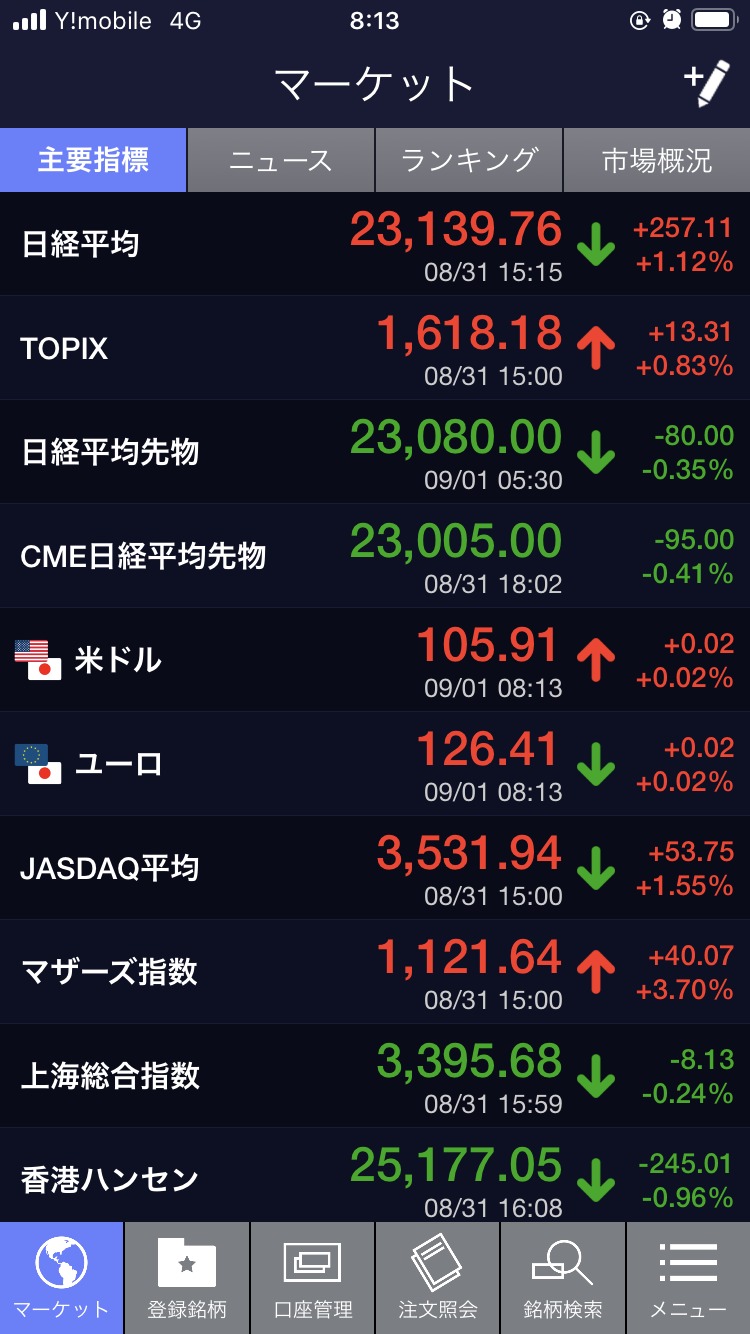Open the 香港ハンセン row
This screenshot has height=1334, width=750.
pos(375,1175)
